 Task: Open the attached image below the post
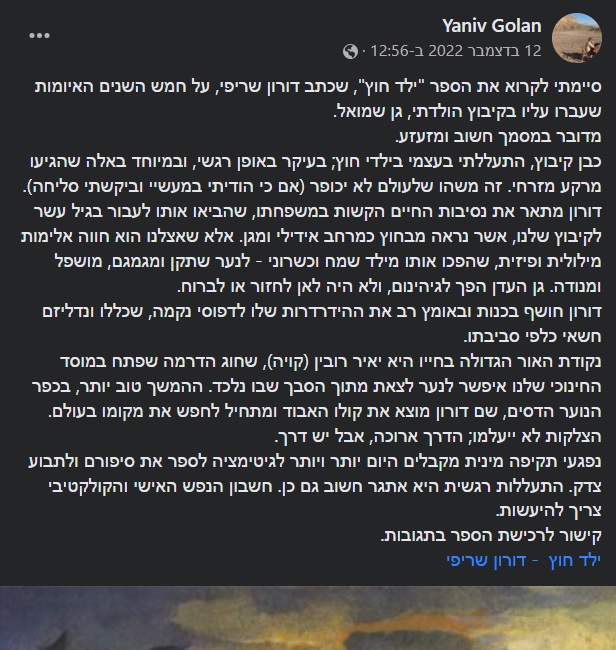(x=308, y=617)
